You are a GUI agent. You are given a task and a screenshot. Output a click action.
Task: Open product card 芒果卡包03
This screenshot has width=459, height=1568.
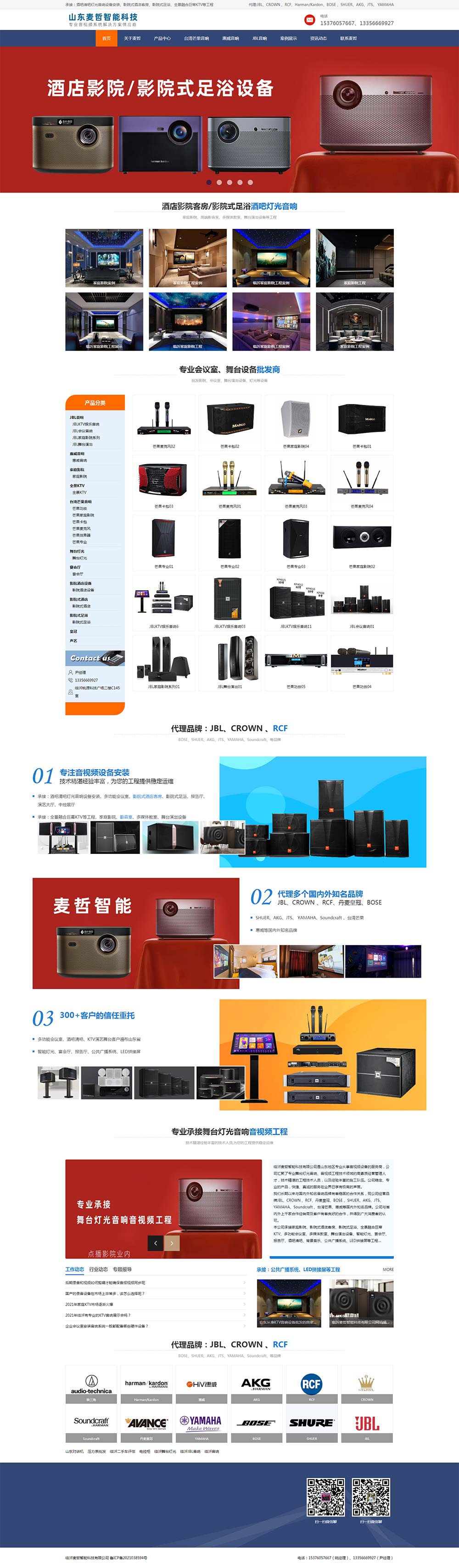coord(164,482)
